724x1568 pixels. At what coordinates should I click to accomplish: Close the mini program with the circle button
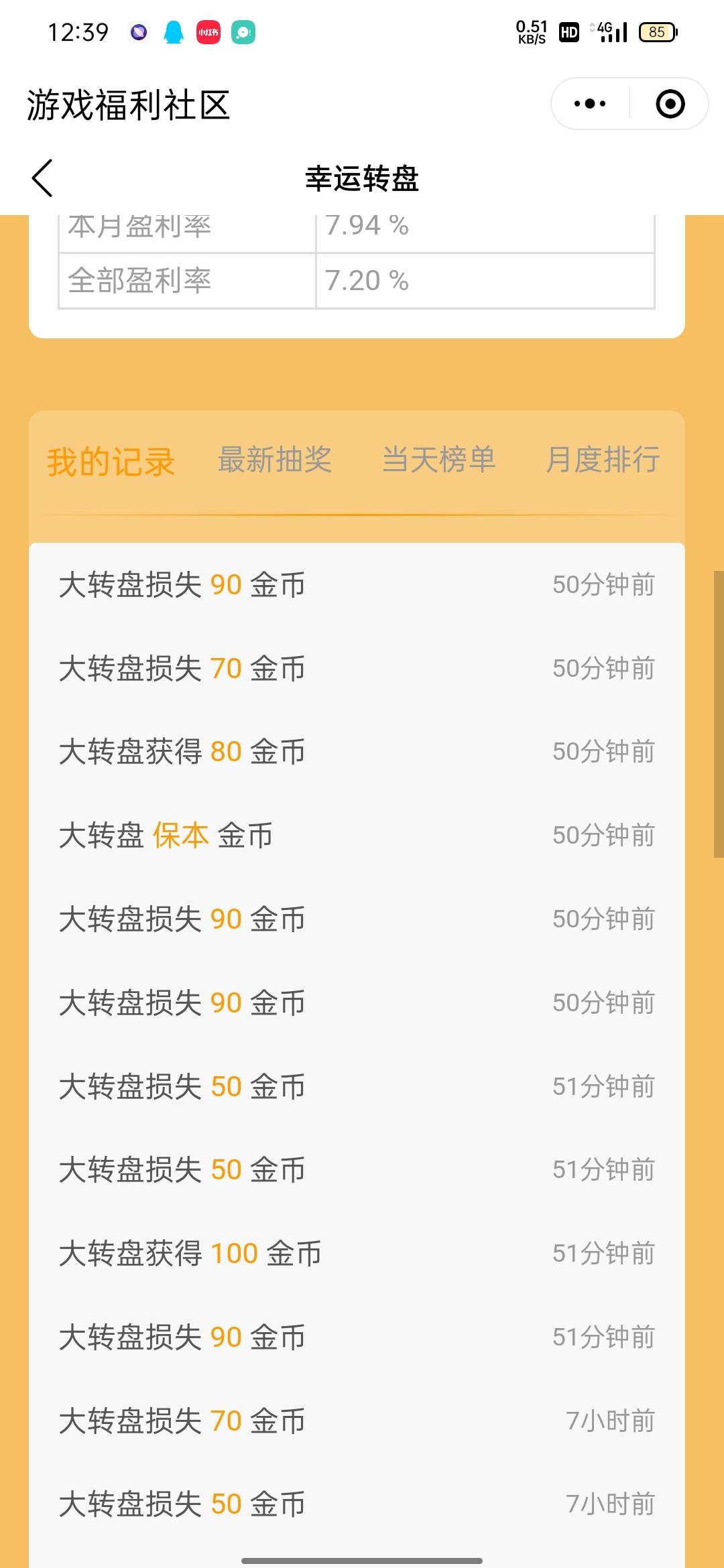click(x=670, y=104)
